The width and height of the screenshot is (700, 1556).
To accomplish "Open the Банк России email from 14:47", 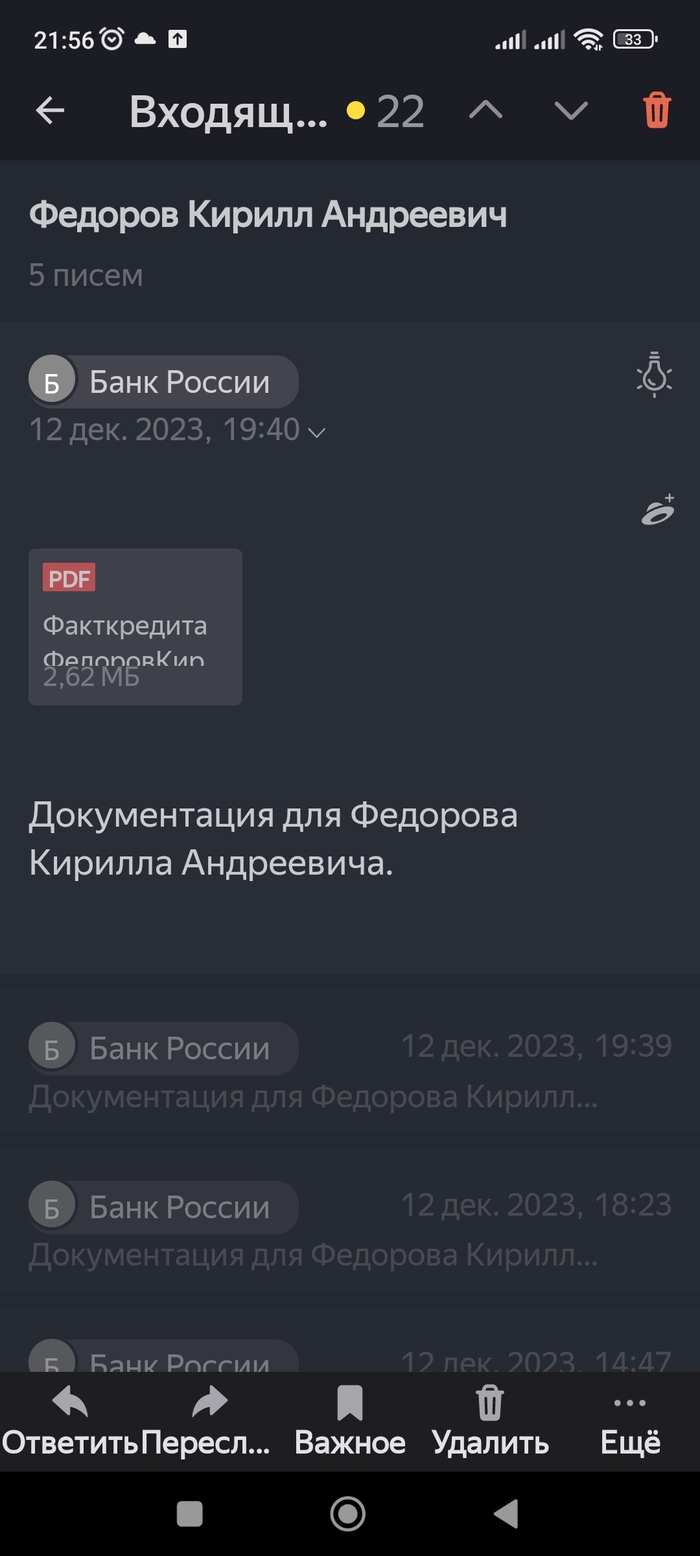I will click(350, 1358).
